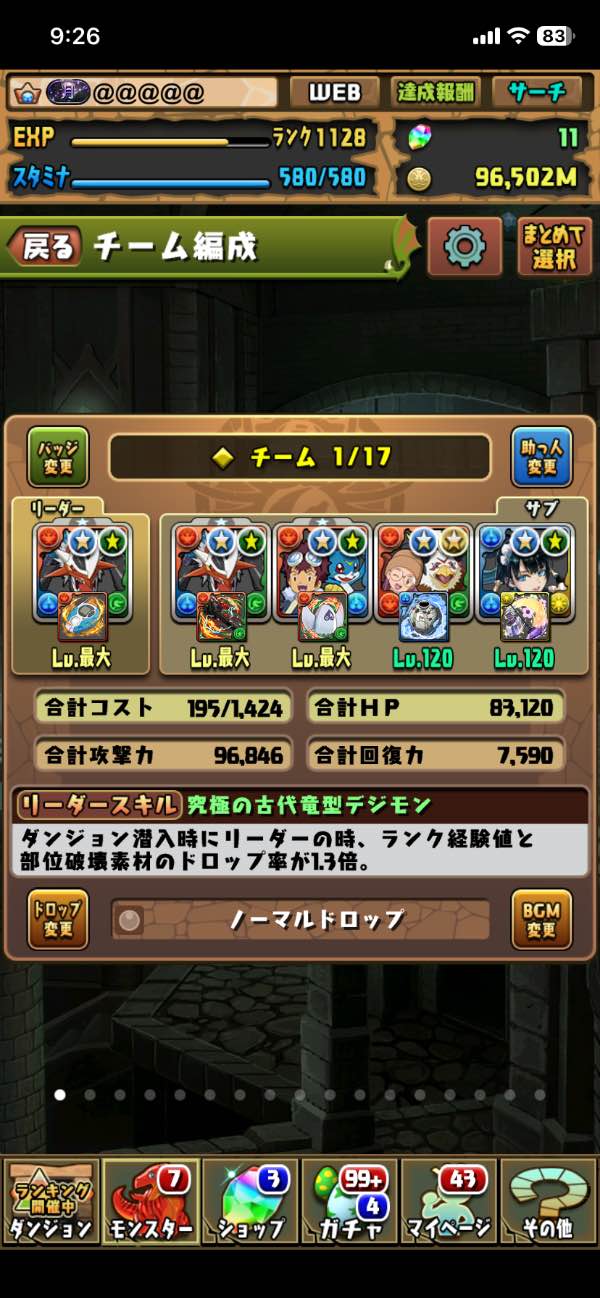
Task: Open the WEB button
Action: point(334,93)
